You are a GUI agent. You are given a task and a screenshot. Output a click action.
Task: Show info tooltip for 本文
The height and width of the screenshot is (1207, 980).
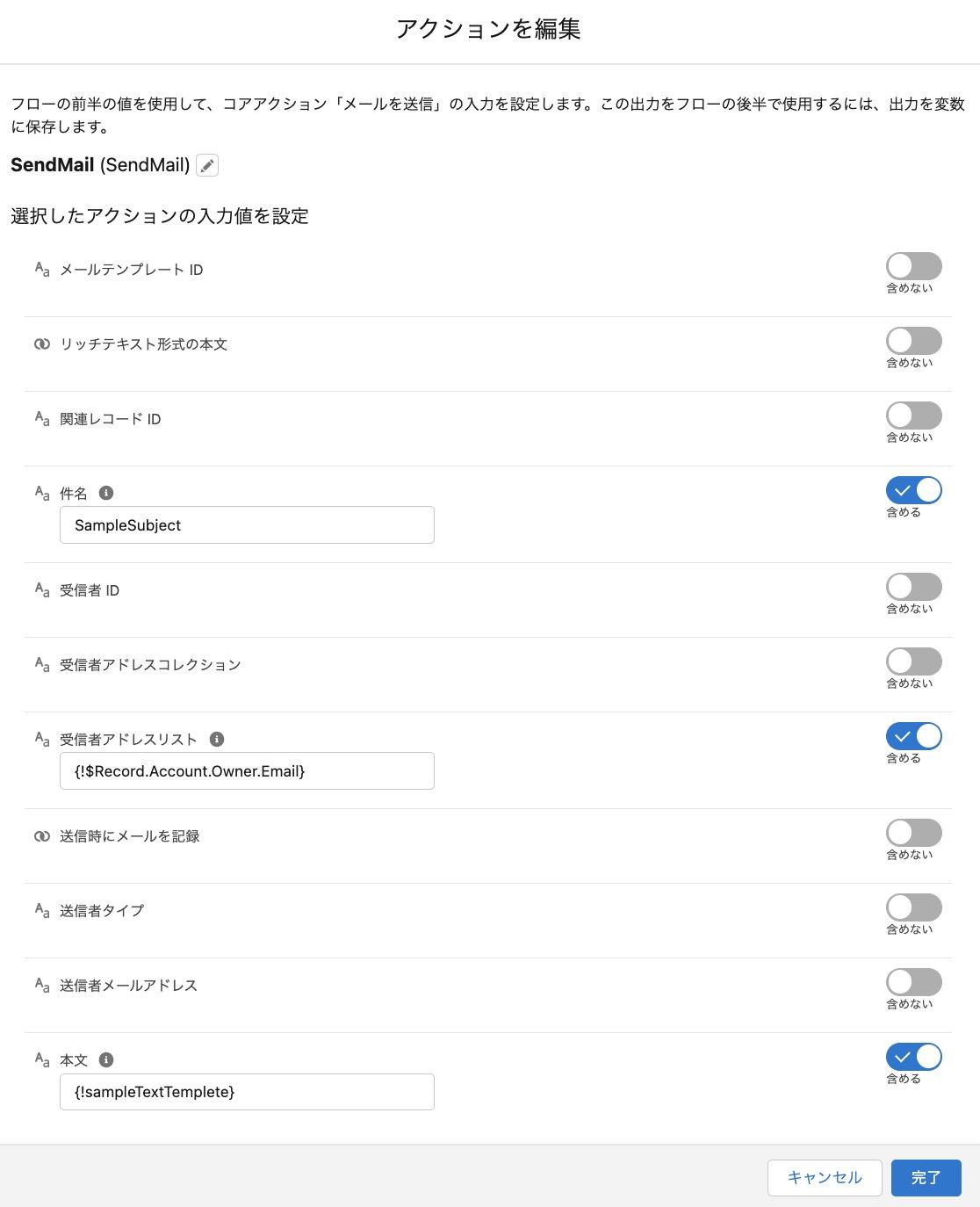pyautogui.click(x=106, y=1060)
